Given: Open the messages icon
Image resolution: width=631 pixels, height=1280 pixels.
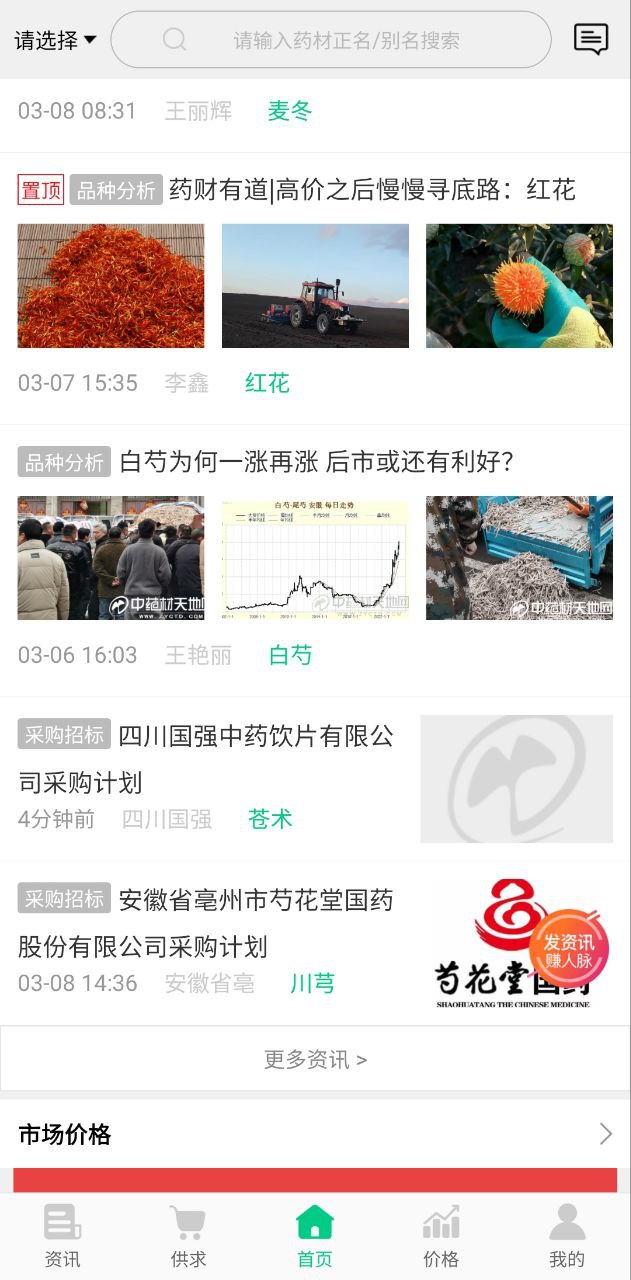Looking at the screenshot, I should [x=590, y=40].
